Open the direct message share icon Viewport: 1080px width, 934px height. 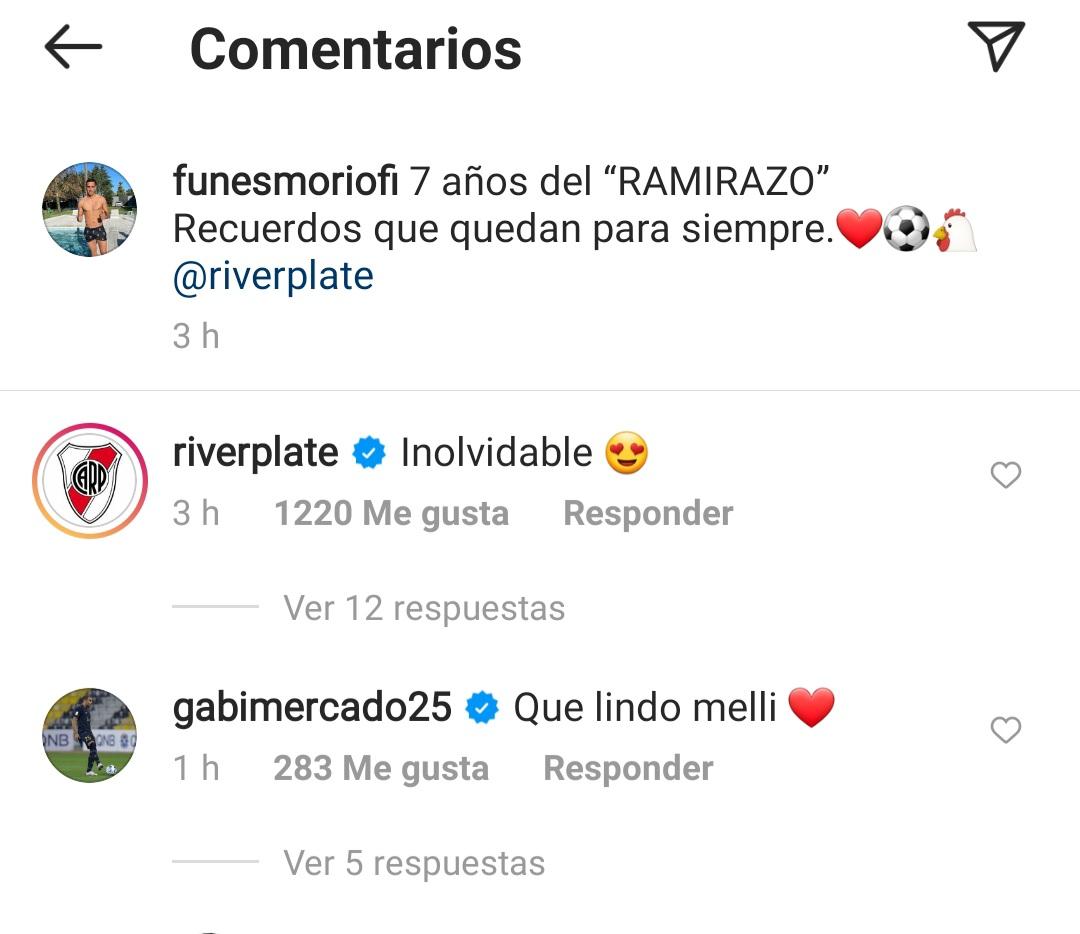point(996,47)
